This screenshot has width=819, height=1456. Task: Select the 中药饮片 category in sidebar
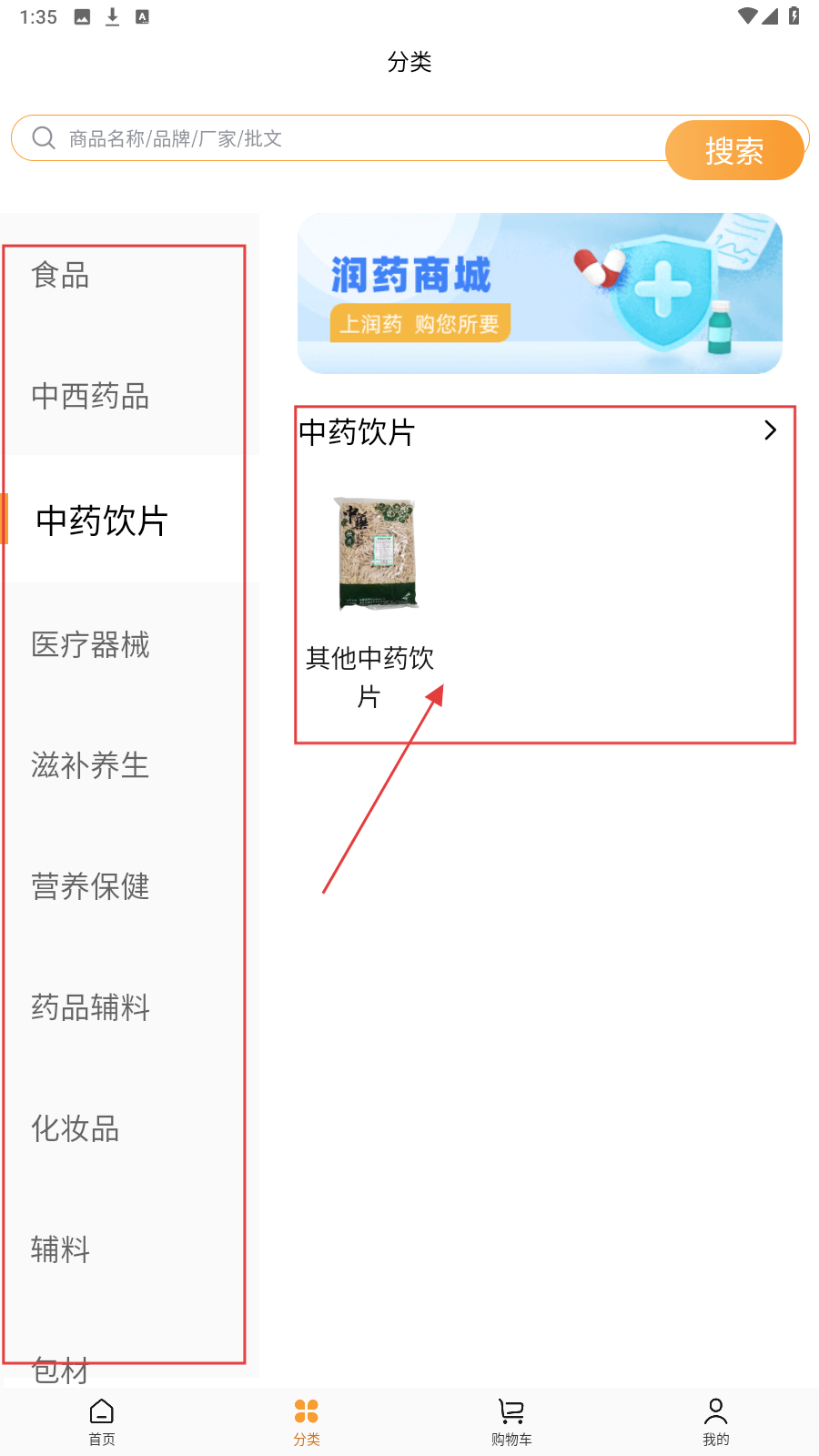102,521
